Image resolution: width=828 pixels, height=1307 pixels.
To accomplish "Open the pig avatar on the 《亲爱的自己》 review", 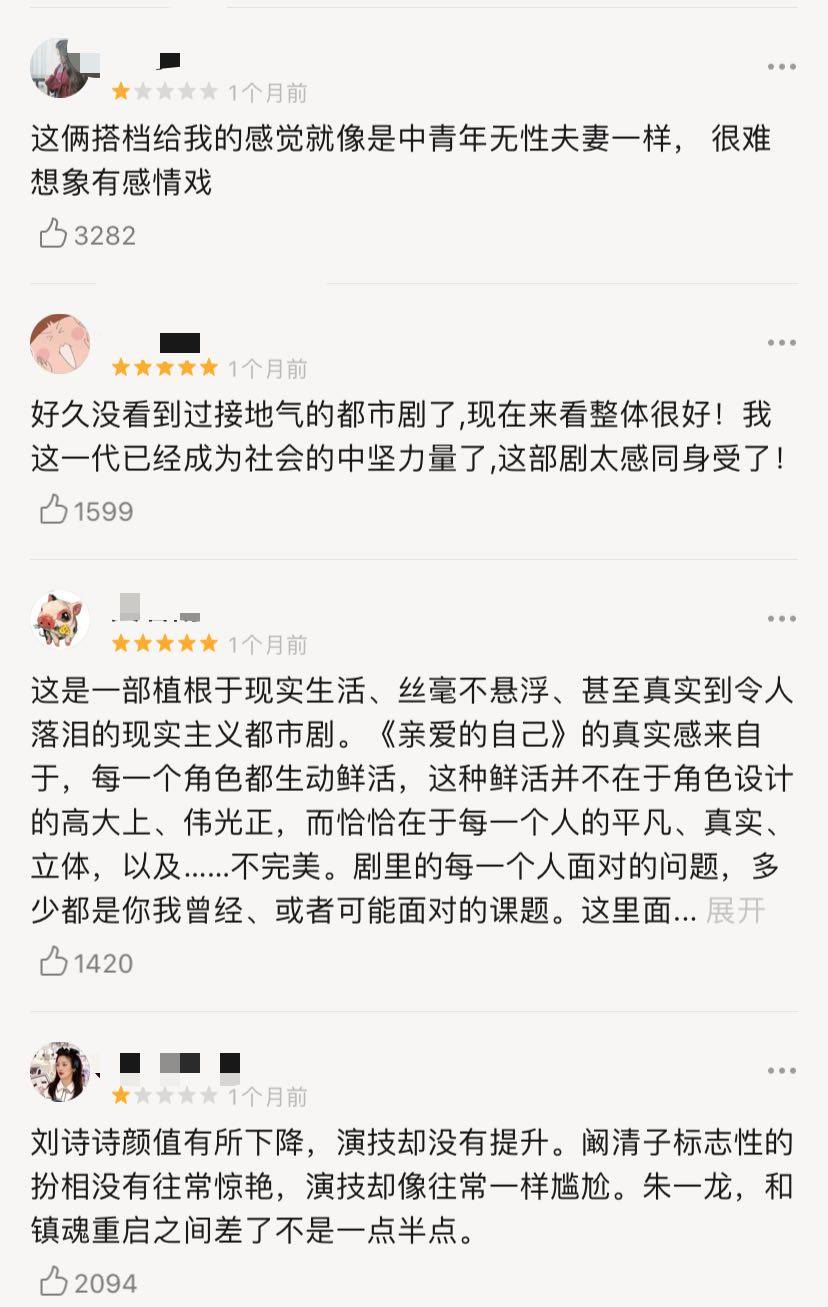I will 60,620.
